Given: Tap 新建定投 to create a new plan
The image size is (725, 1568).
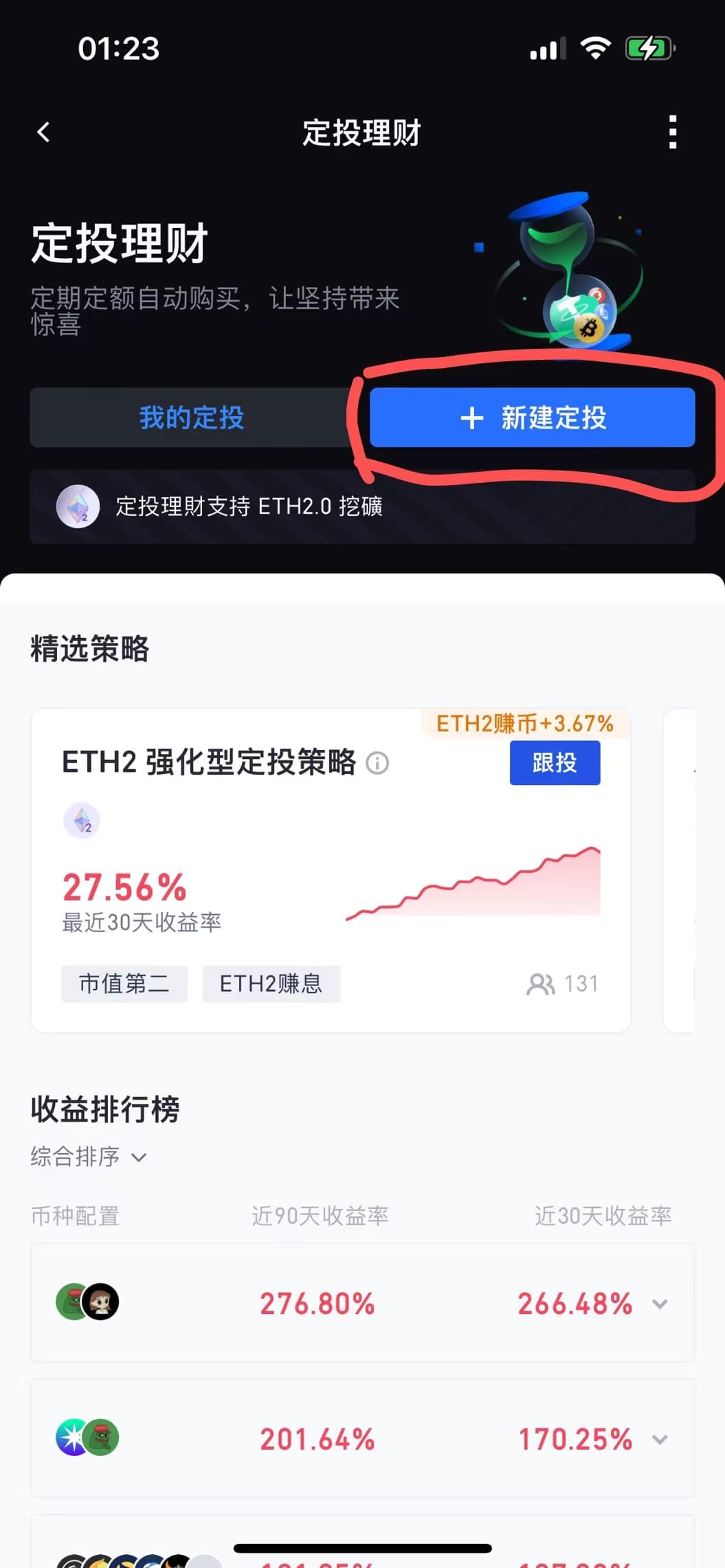Looking at the screenshot, I should pos(533,418).
